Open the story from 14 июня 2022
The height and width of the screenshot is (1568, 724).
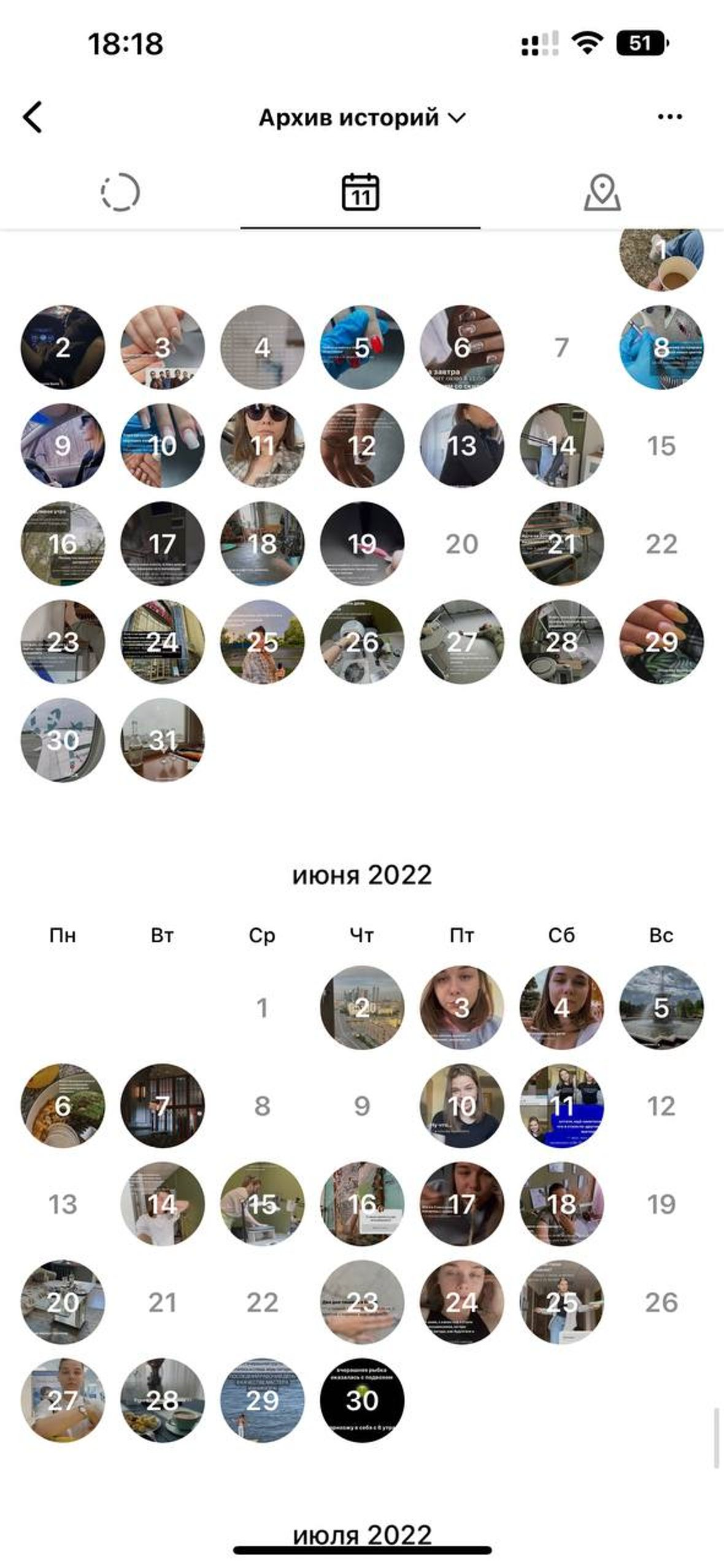click(163, 1204)
